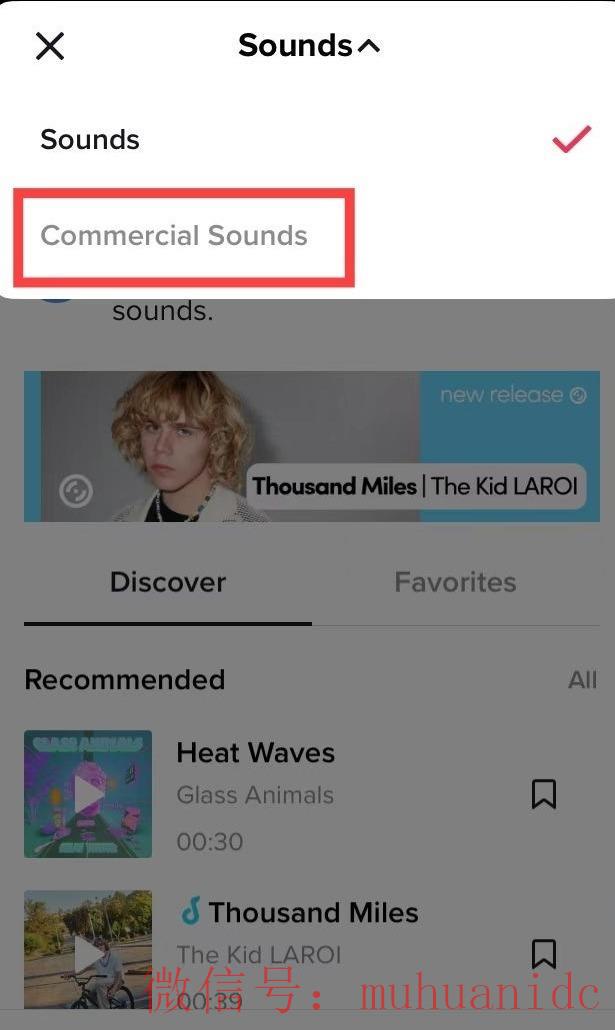Viewport: 615px width, 1030px height.
Task: Close the Sounds screen
Action: click(x=49, y=46)
